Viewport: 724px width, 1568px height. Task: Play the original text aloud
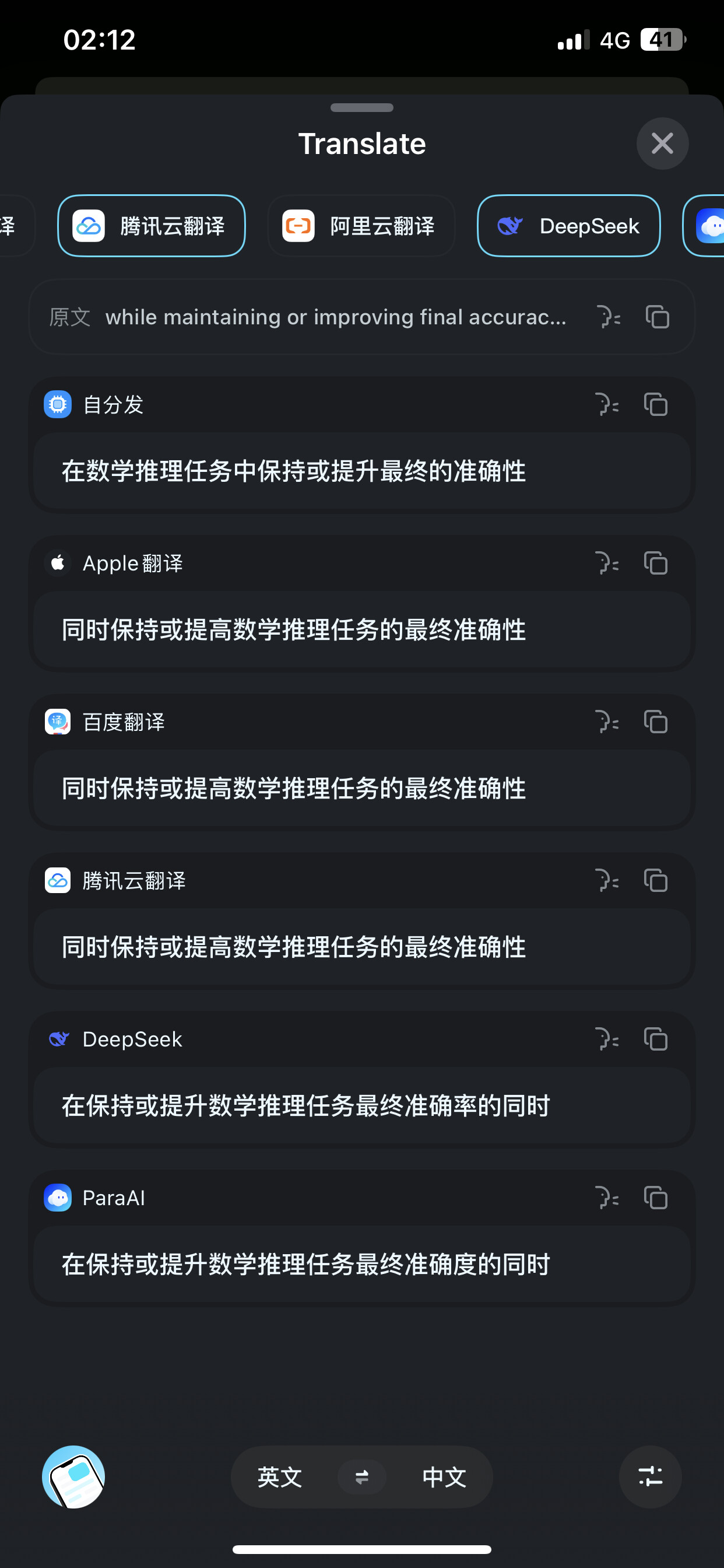pos(608,317)
